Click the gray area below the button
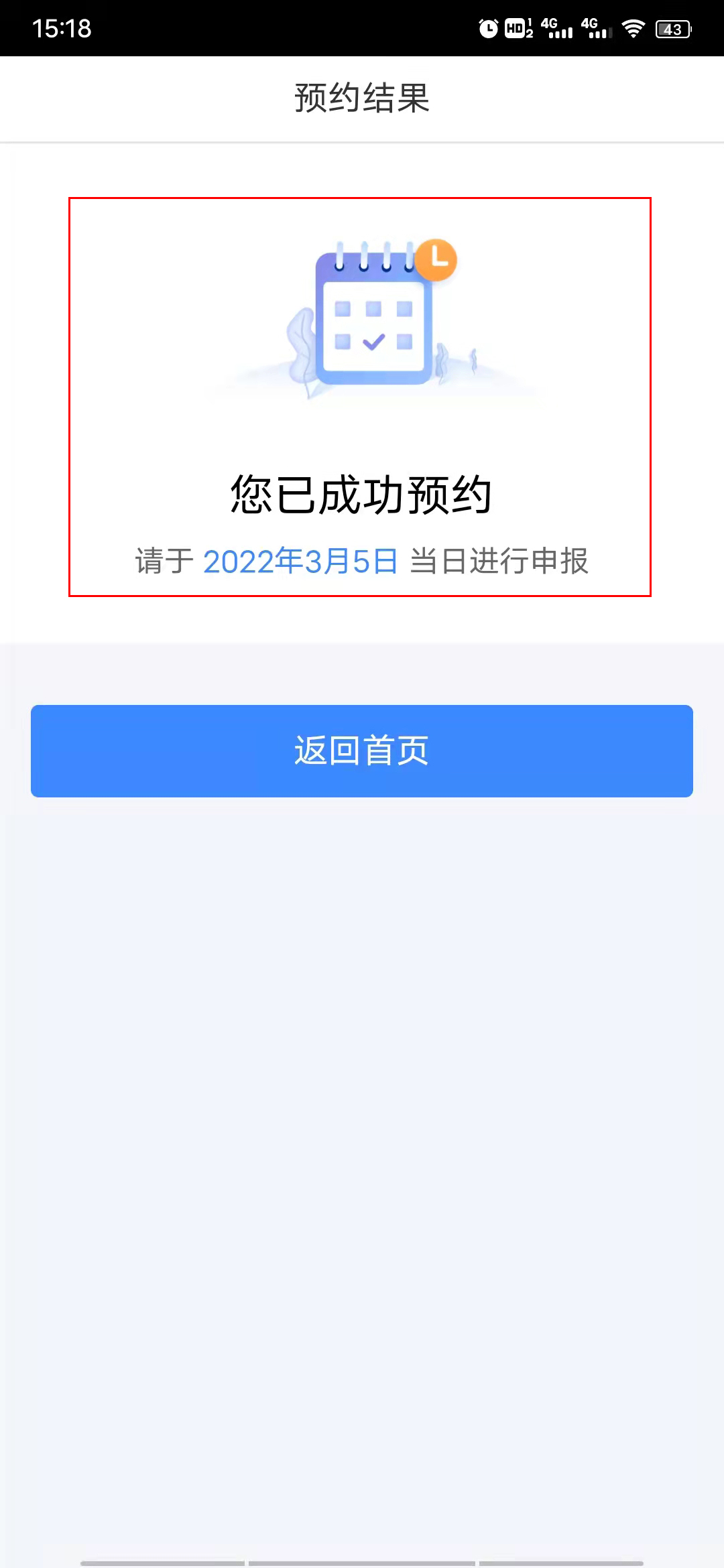This screenshot has height=1568, width=724. point(362,1072)
